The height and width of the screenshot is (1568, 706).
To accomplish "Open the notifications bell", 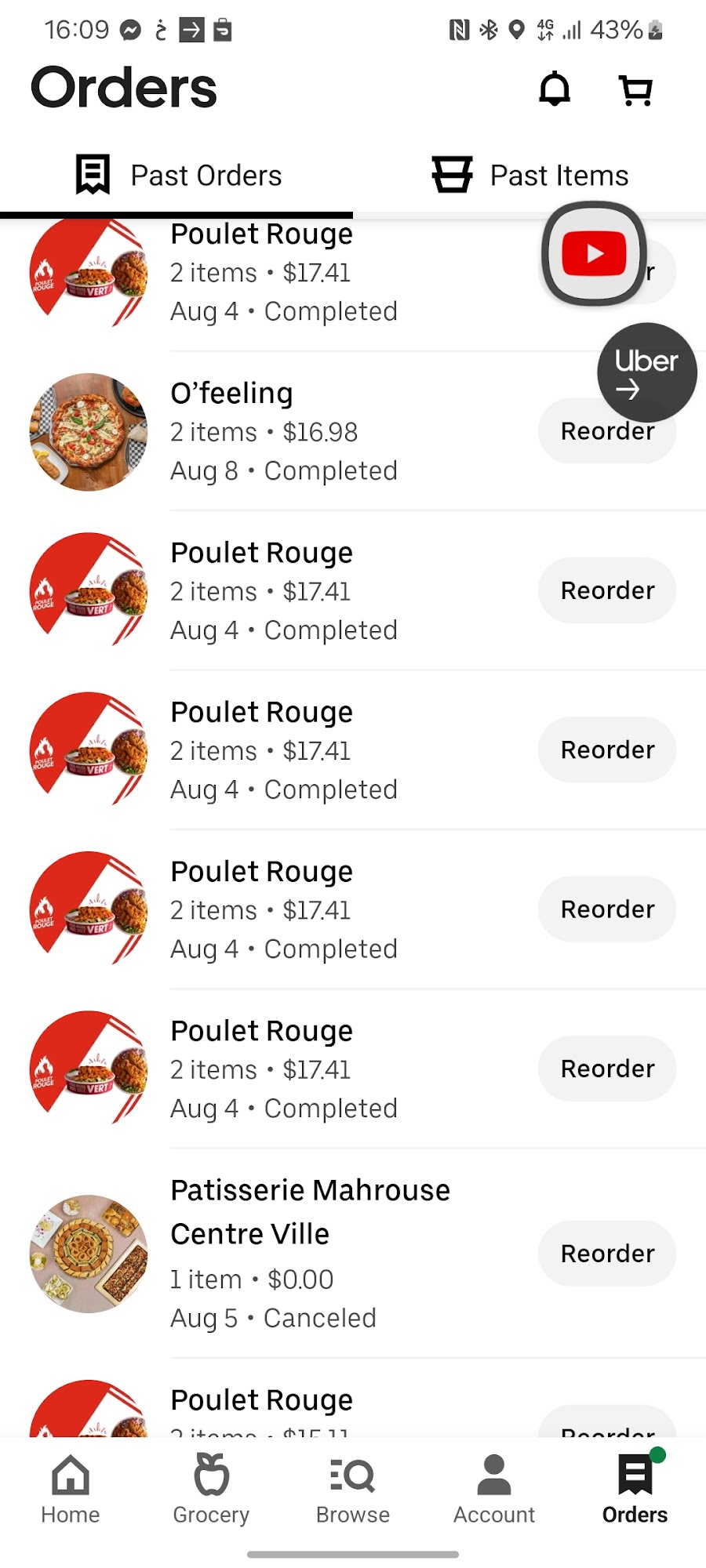I will [554, 89].
